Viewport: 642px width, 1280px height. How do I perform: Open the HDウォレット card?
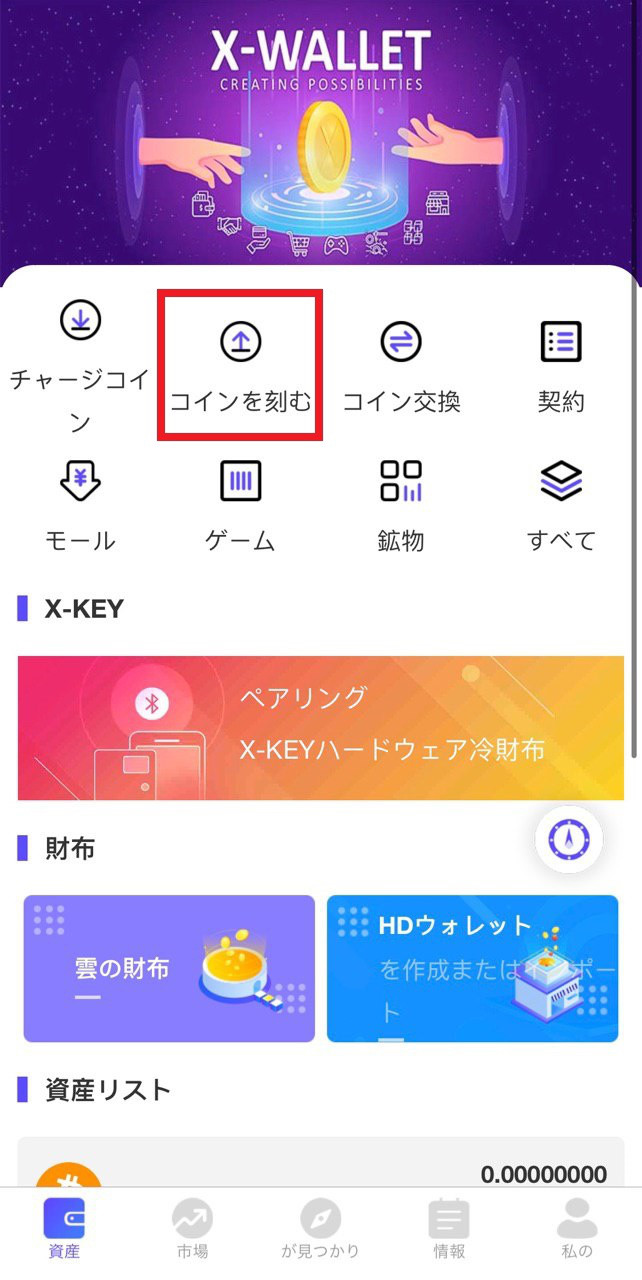click(x=472, y=968)
